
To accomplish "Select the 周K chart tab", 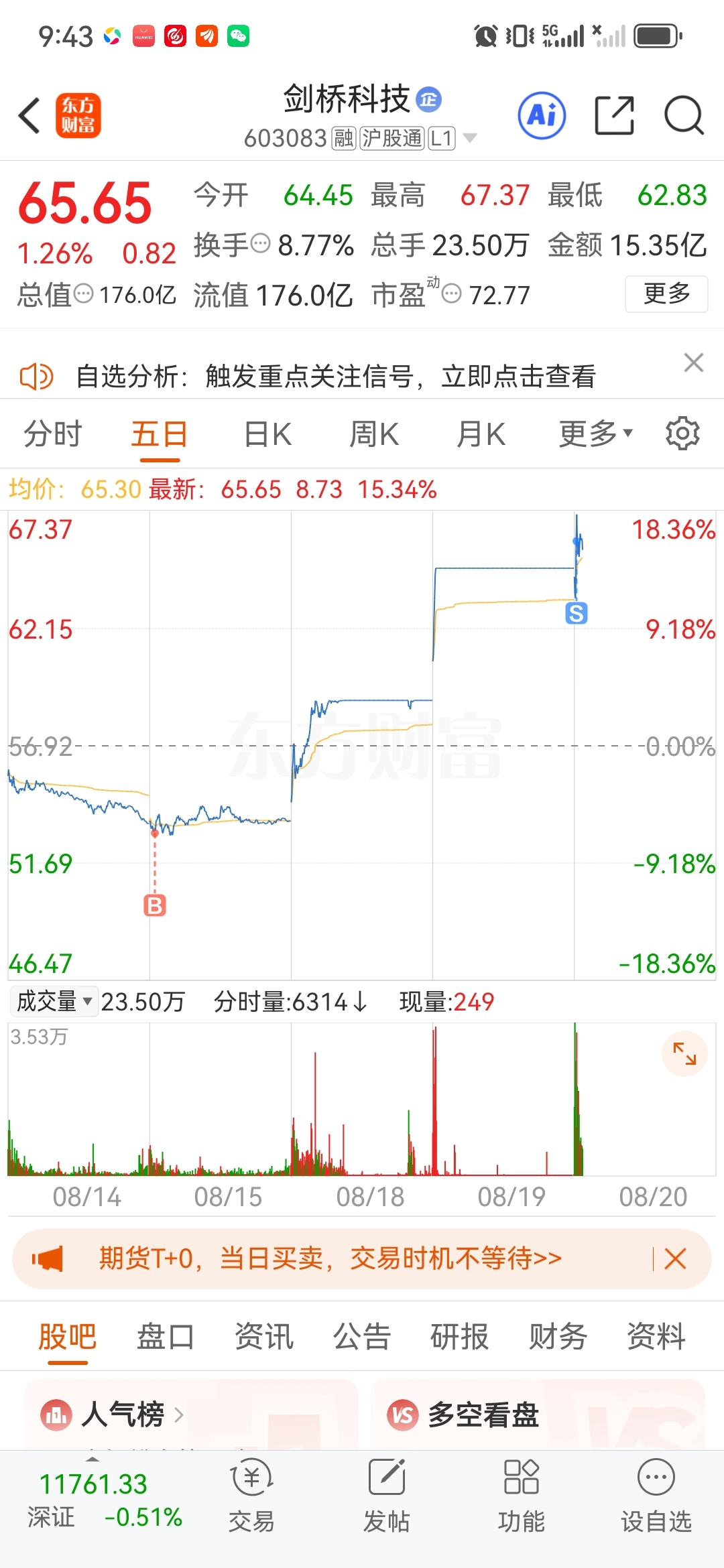I will coord(374,434).
